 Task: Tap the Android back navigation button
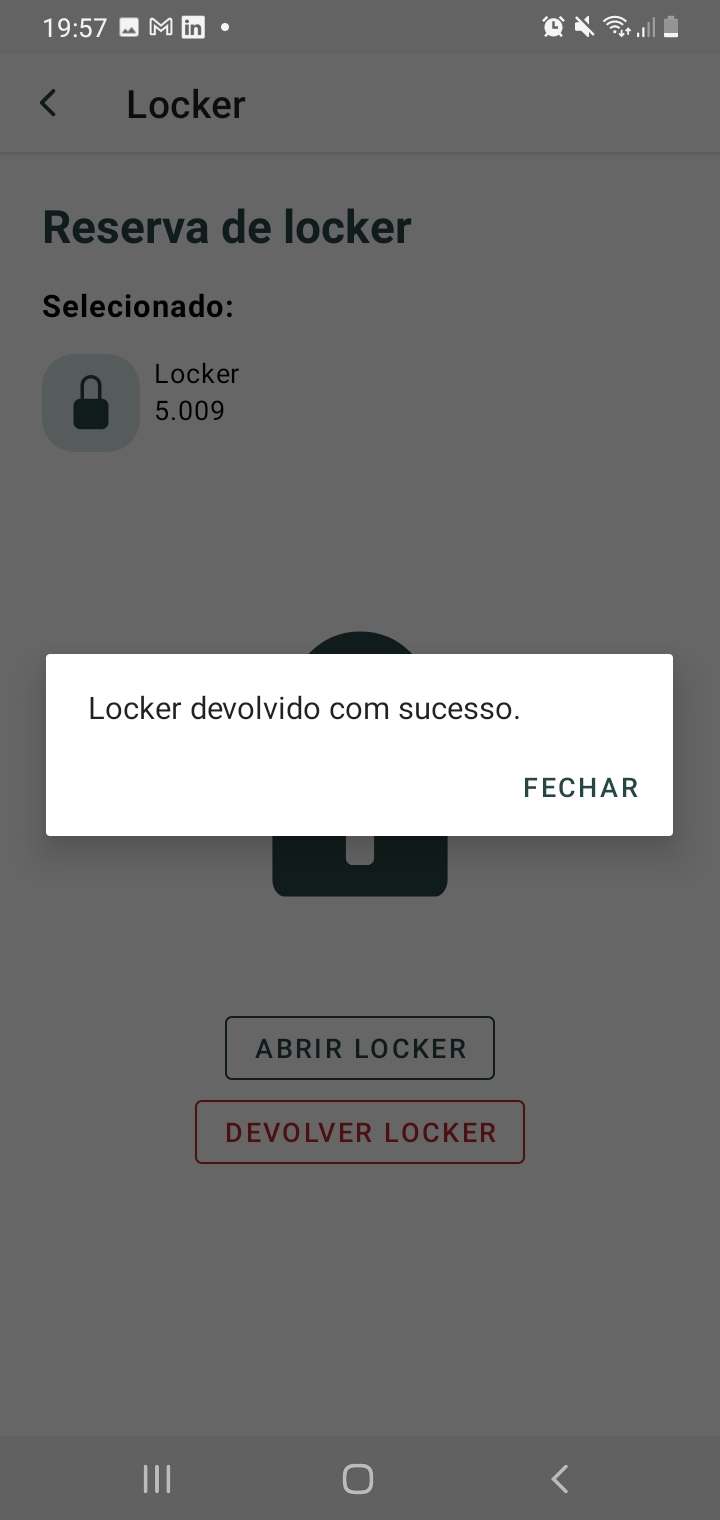pos(559,1478)
